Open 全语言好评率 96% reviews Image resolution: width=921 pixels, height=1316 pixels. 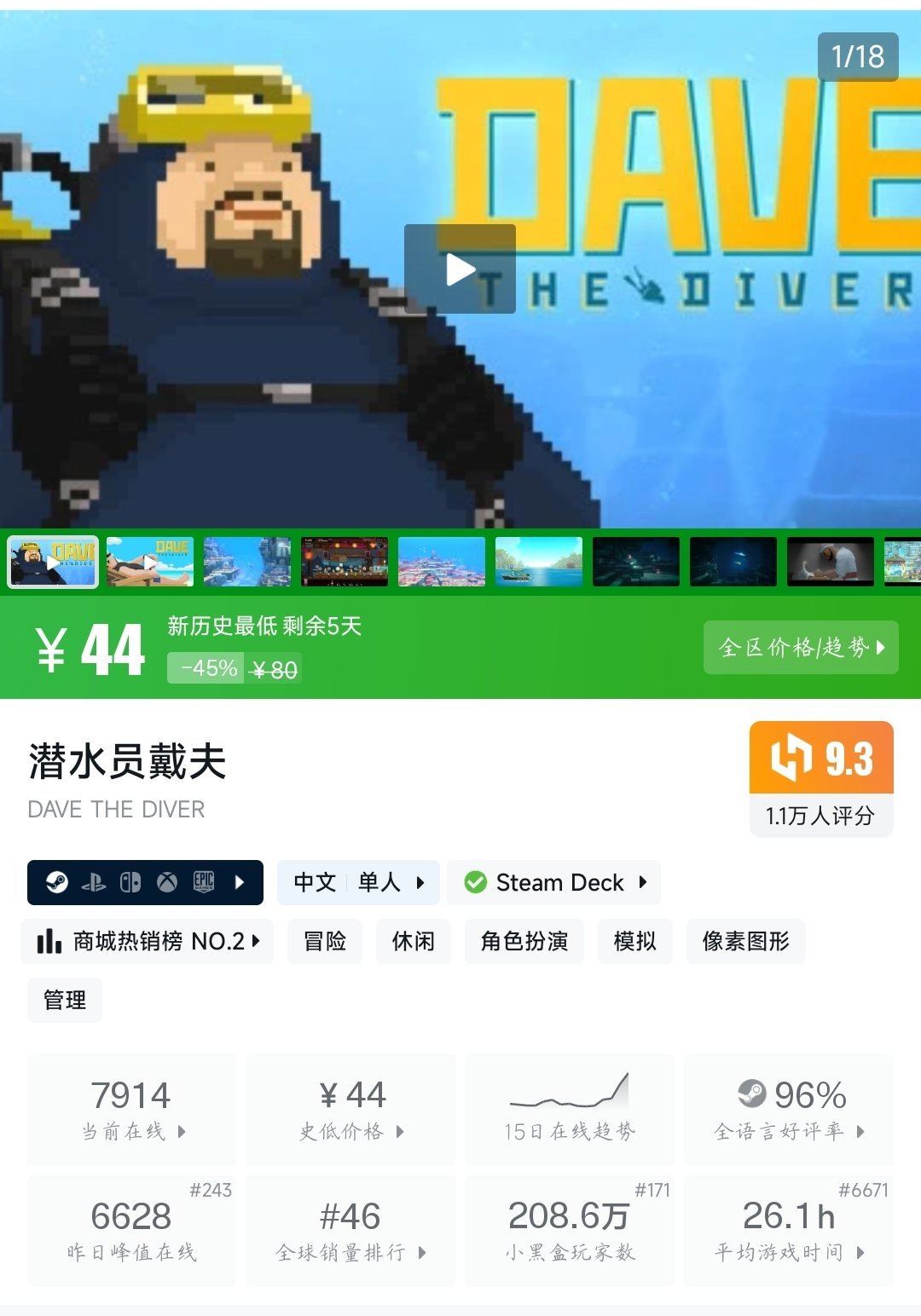pyautogui.click(x=789, y=1110)
